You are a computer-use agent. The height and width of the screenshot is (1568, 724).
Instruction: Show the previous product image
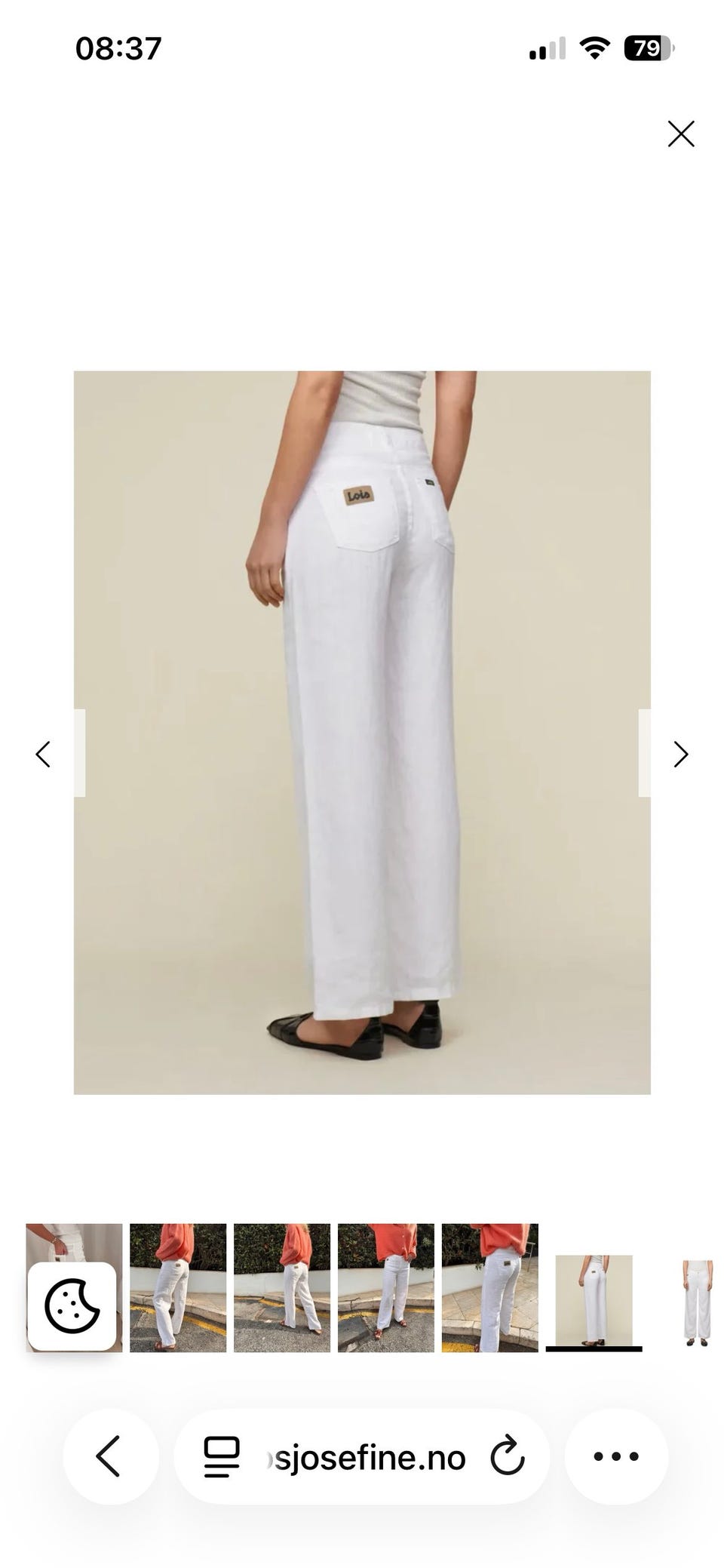coord(44,754)
